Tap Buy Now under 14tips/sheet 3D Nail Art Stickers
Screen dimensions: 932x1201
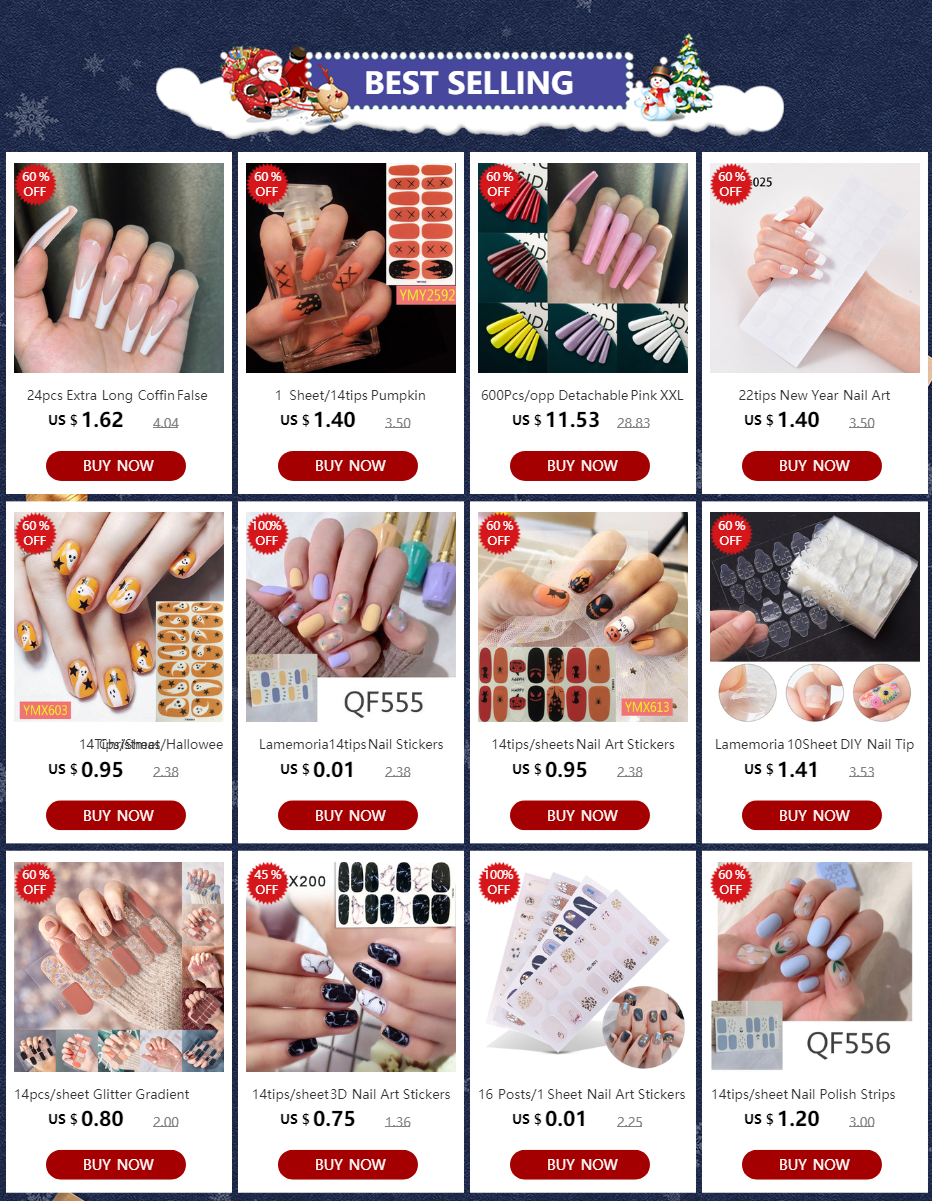coord(348,1165)
